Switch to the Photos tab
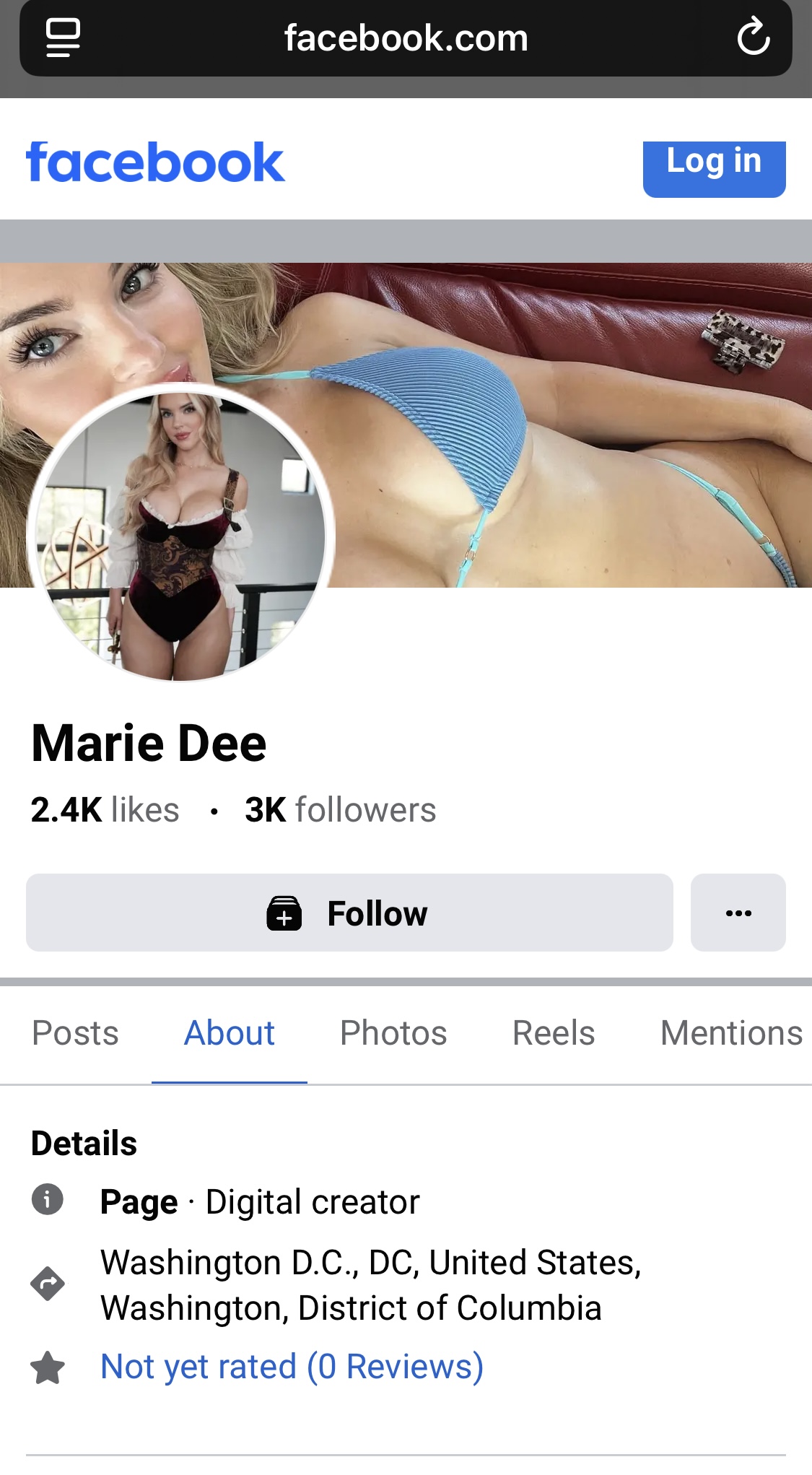Screen dimensions: 812x1475 click(393, 1032)
